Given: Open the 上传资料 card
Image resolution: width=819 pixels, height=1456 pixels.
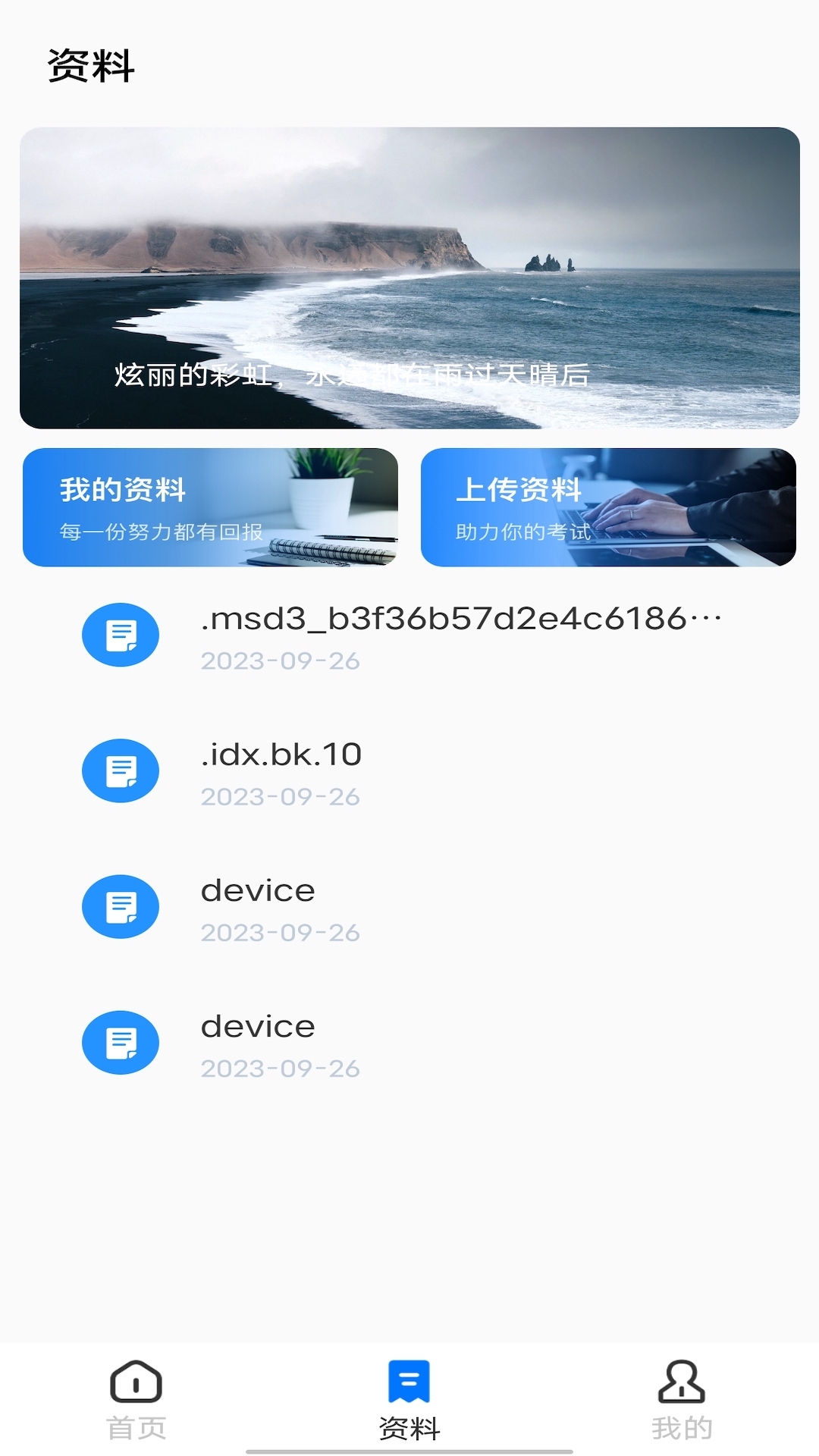Looking at the screenshot, I should (x=610, y=507).
